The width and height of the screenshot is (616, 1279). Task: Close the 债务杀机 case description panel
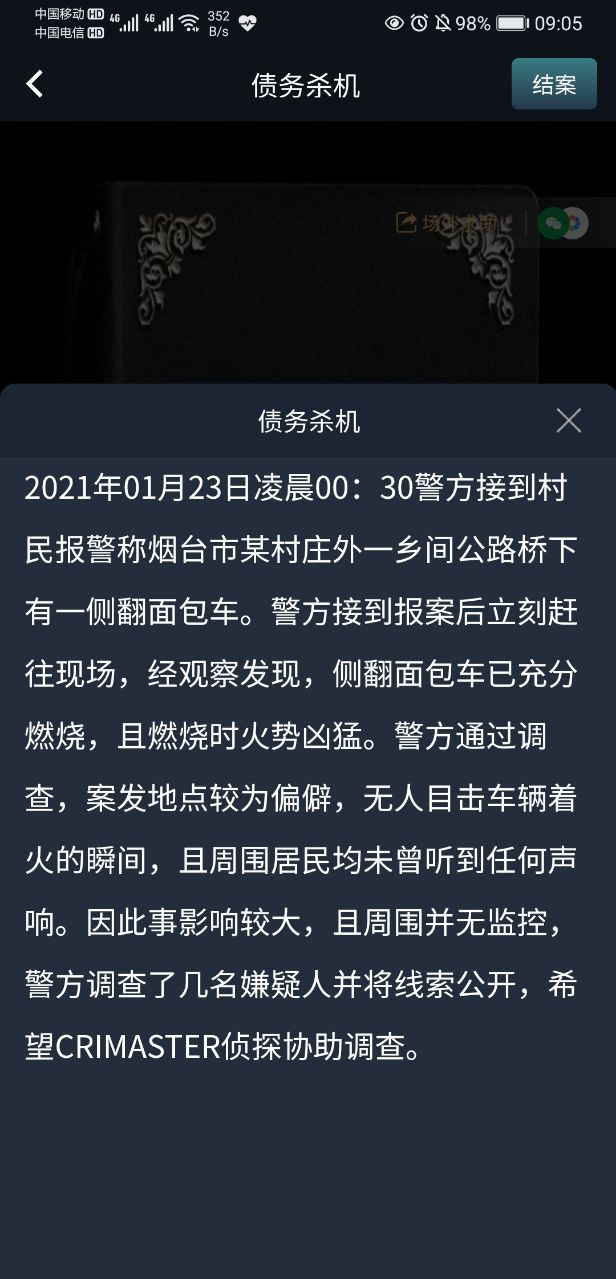point(568,421)
